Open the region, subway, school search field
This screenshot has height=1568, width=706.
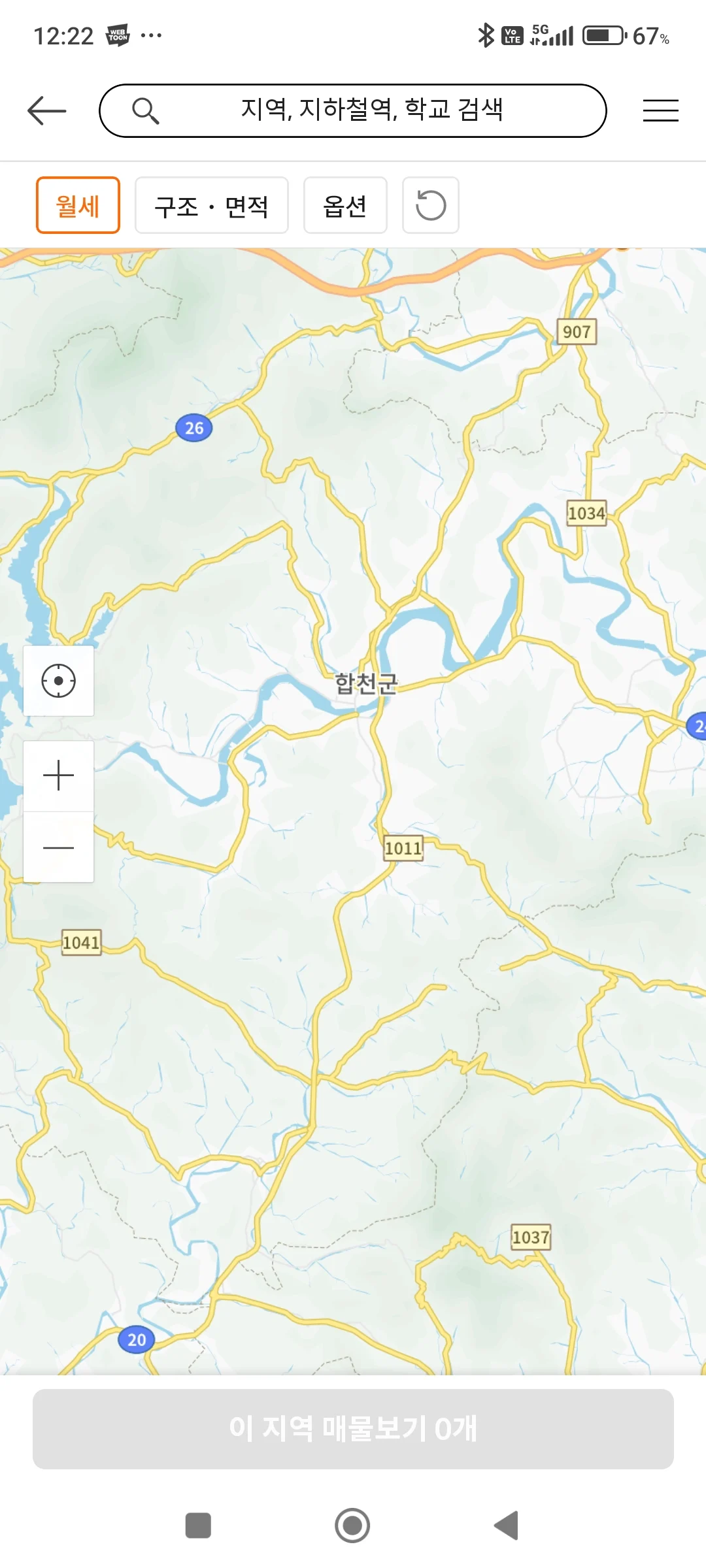coord(353,110)
